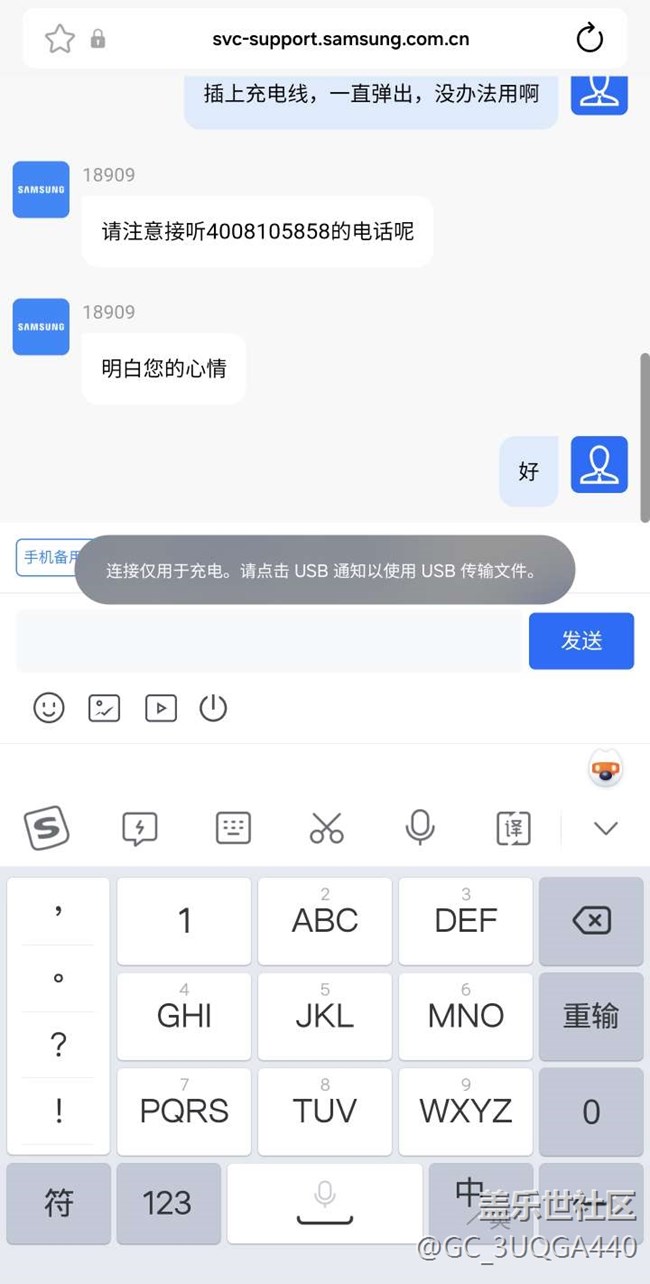This screenshot has height=1284, width=650.
Task: Collapse the keyboard with the down arrow
Action: coord(606,828)
